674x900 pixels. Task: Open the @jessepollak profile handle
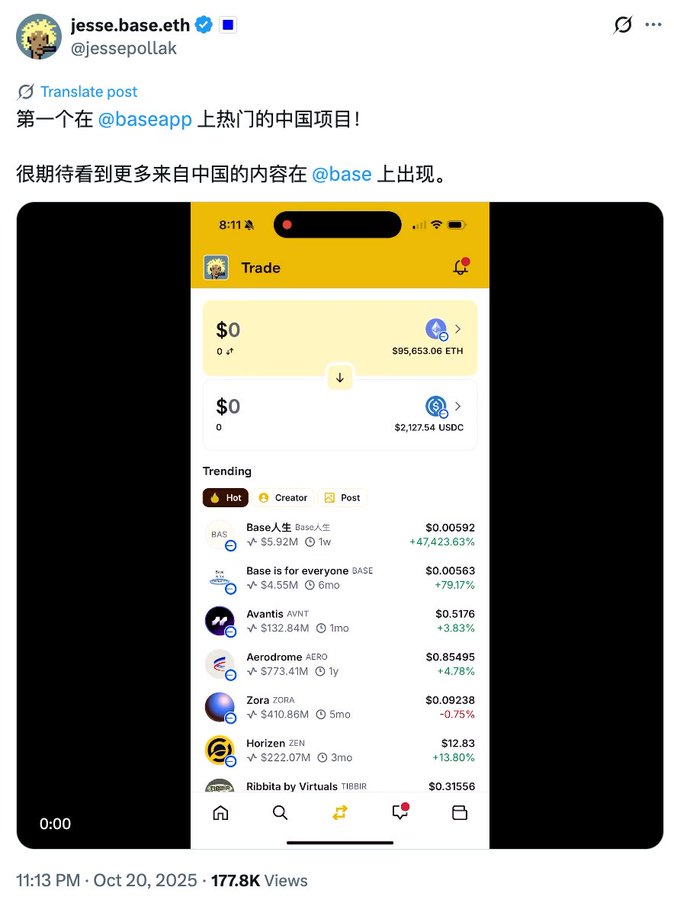coord(123,48)
